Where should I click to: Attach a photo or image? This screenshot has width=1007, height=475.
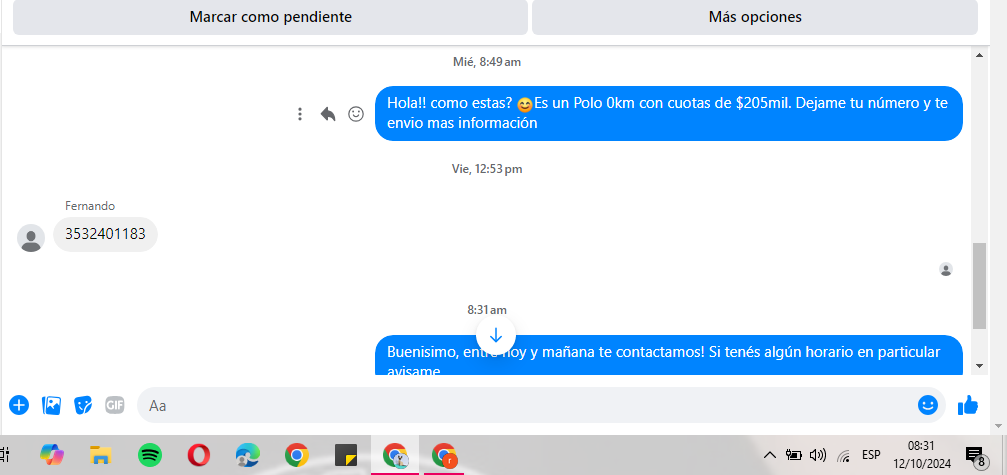[x=52, y=405]
